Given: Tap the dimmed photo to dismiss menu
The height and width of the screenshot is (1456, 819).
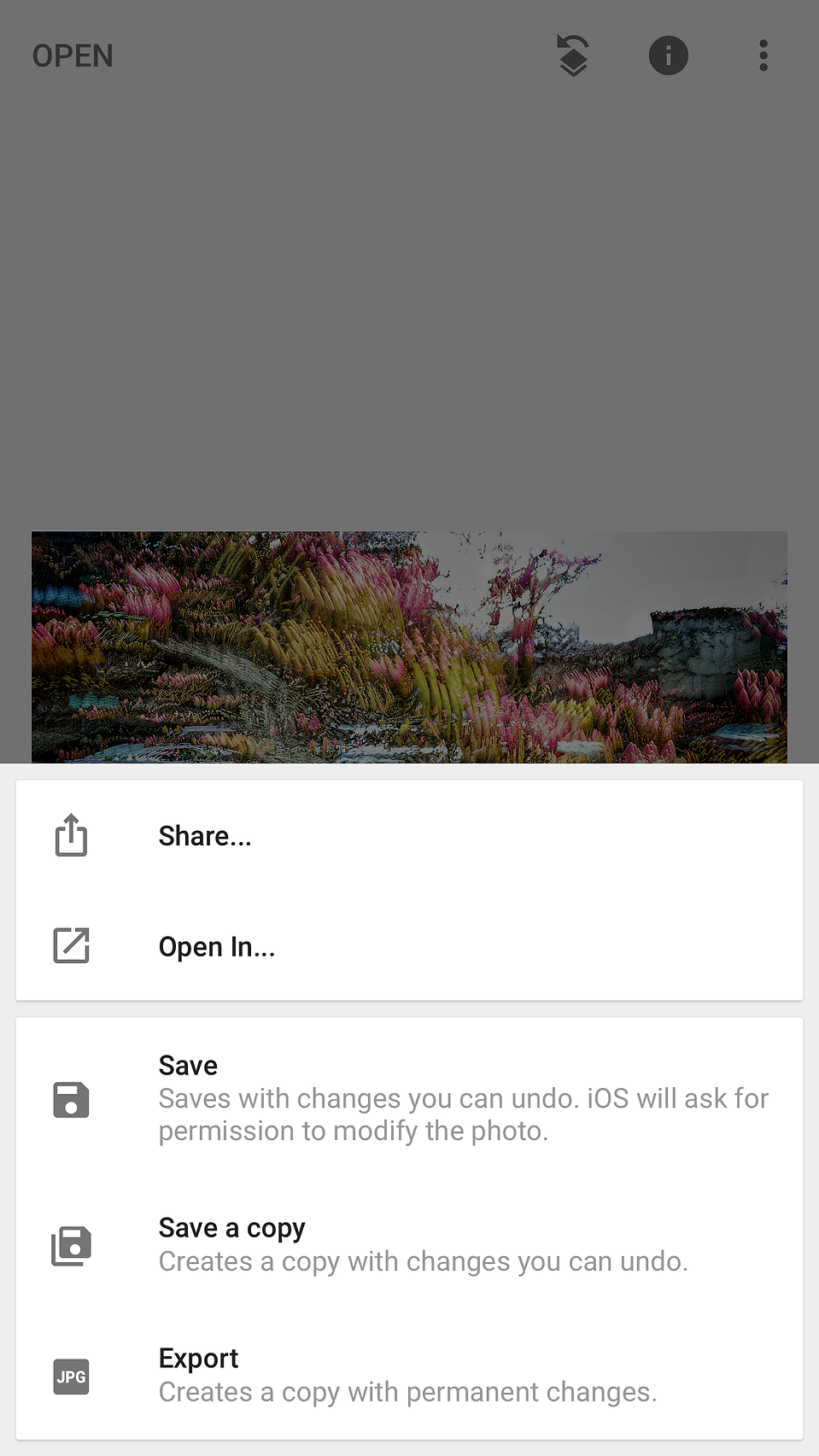Looking at the screenshot, I should [x=409, y=646].
